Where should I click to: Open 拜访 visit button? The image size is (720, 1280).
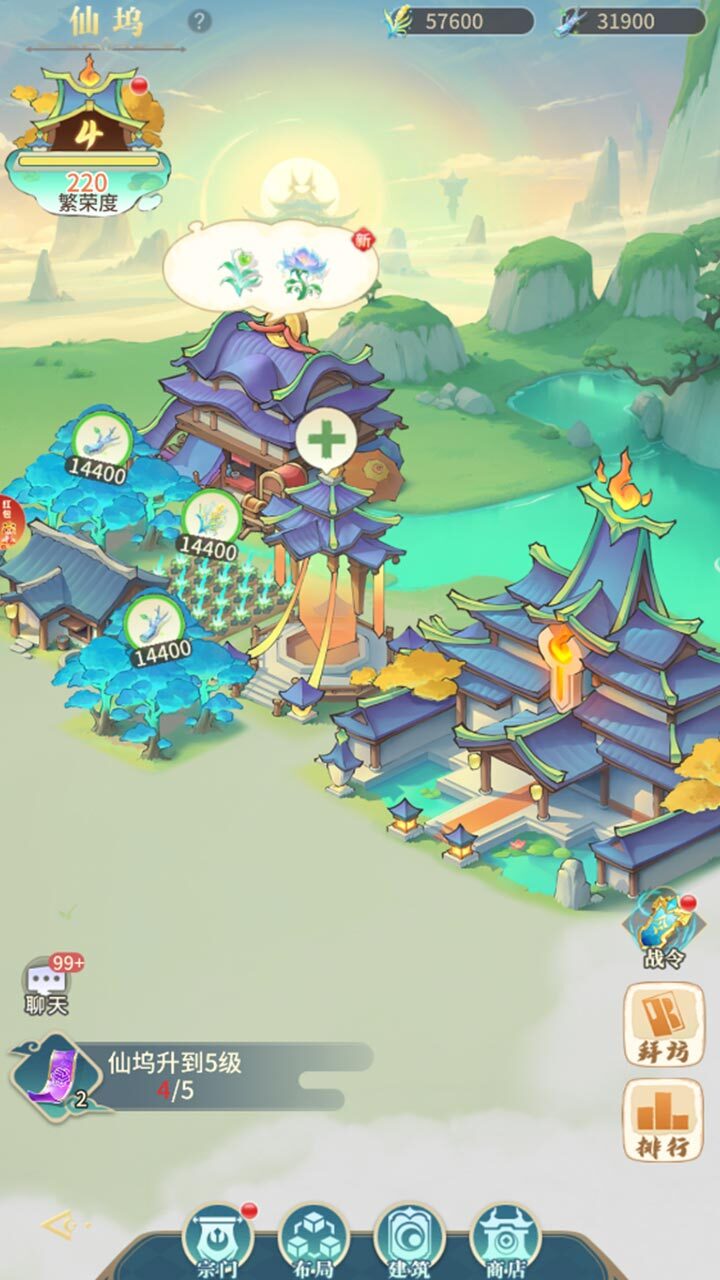[x=662, y=1026]
